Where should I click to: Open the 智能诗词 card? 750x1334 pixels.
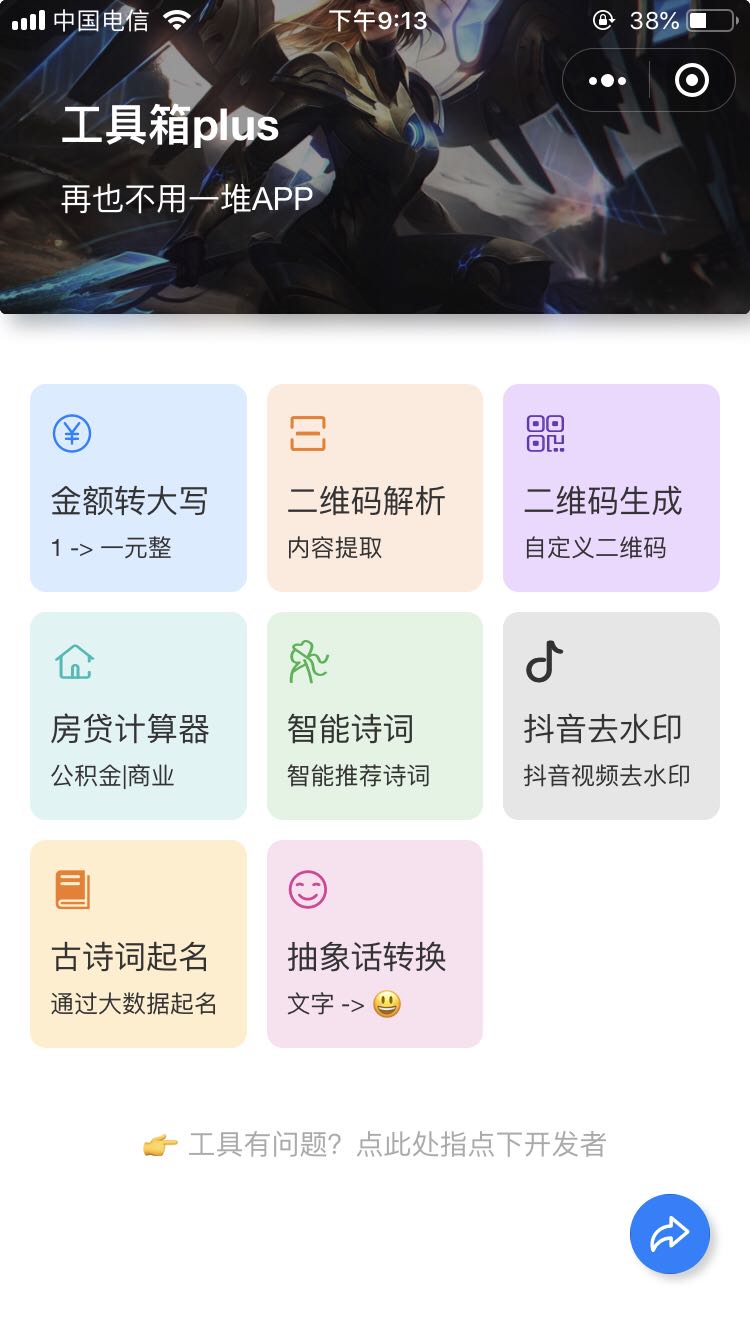[x=375, y=716]
